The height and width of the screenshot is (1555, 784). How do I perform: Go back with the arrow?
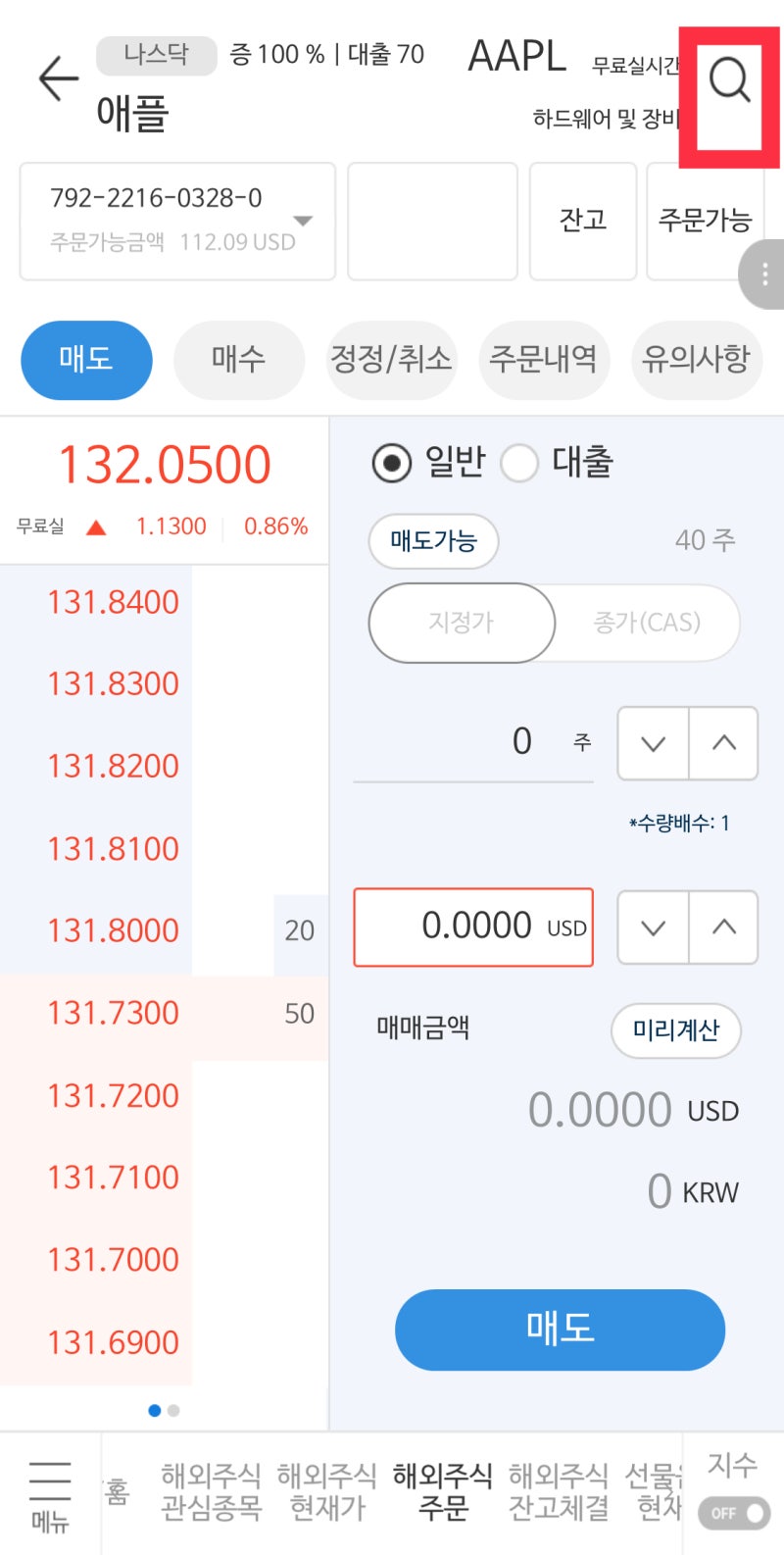[58, 78]
